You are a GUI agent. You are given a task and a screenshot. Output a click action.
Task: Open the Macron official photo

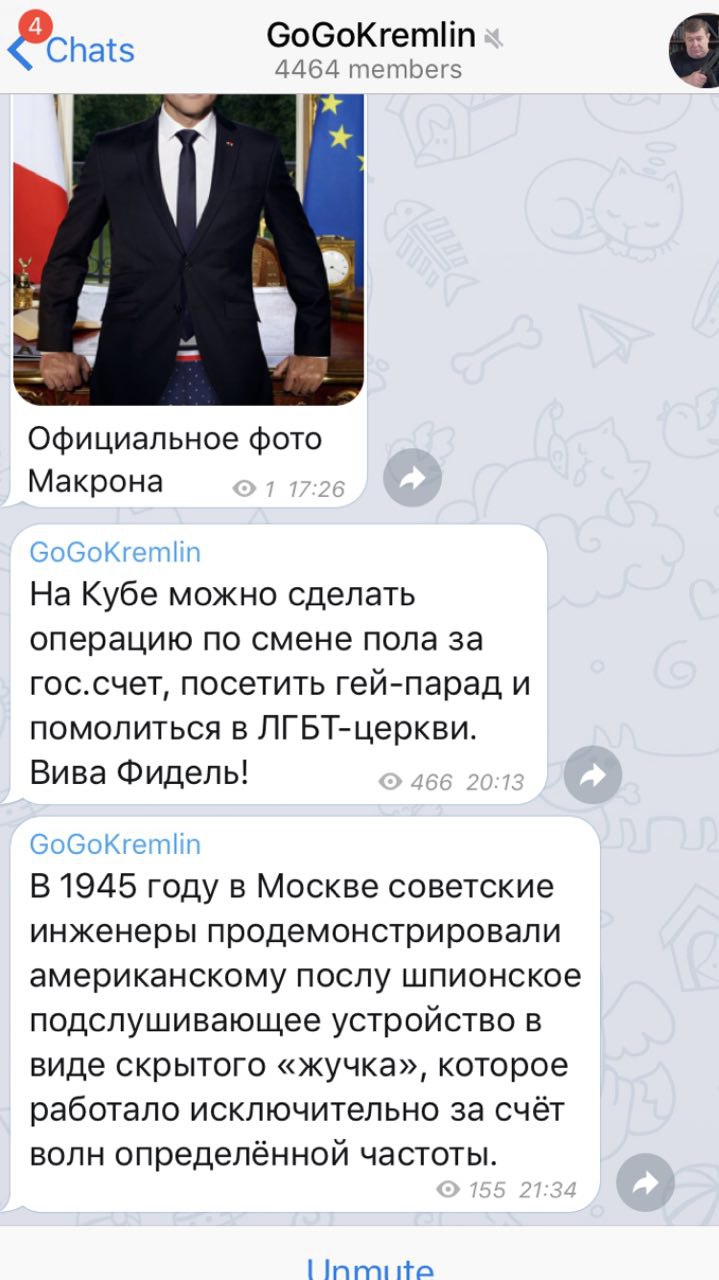(x=187, y=250)
